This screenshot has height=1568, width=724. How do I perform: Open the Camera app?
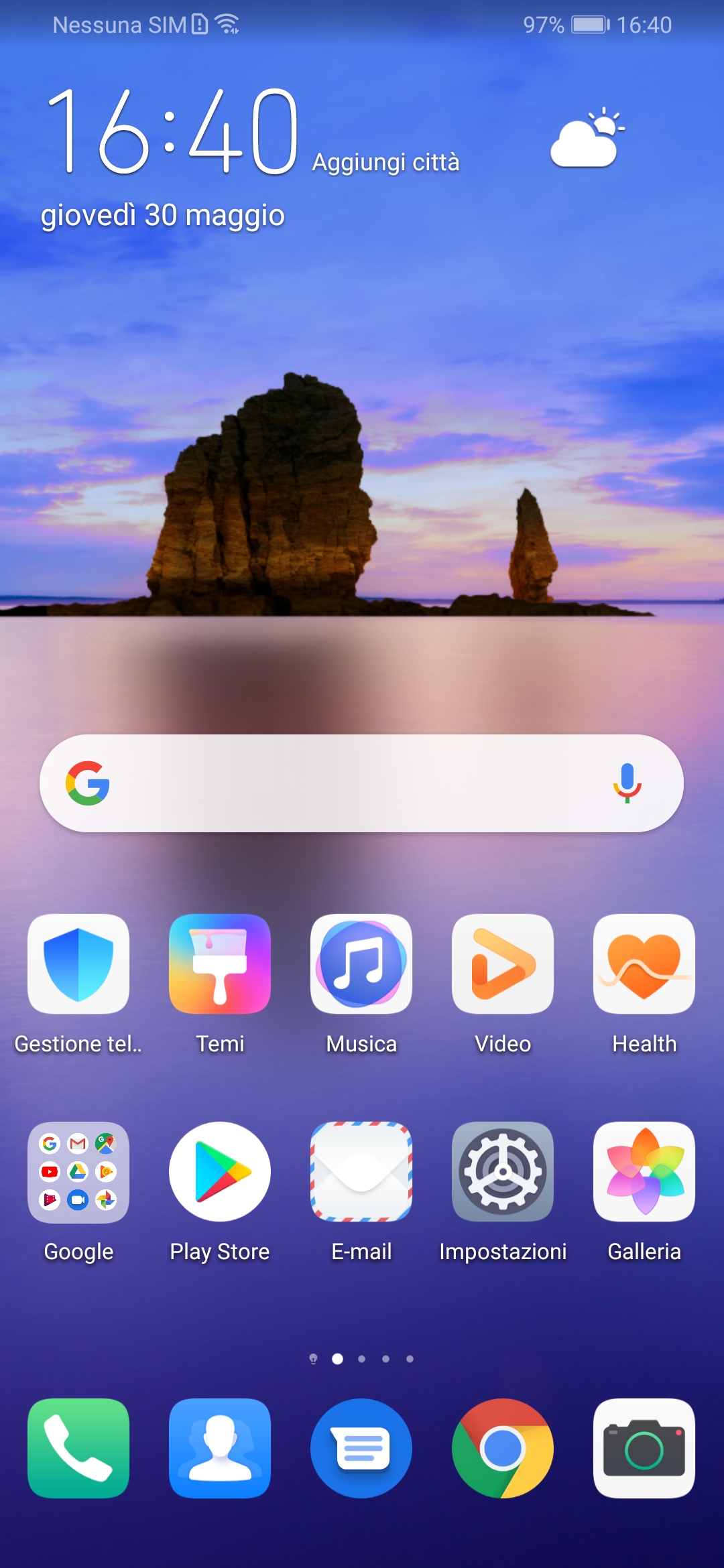click(x=644, y=1448)
